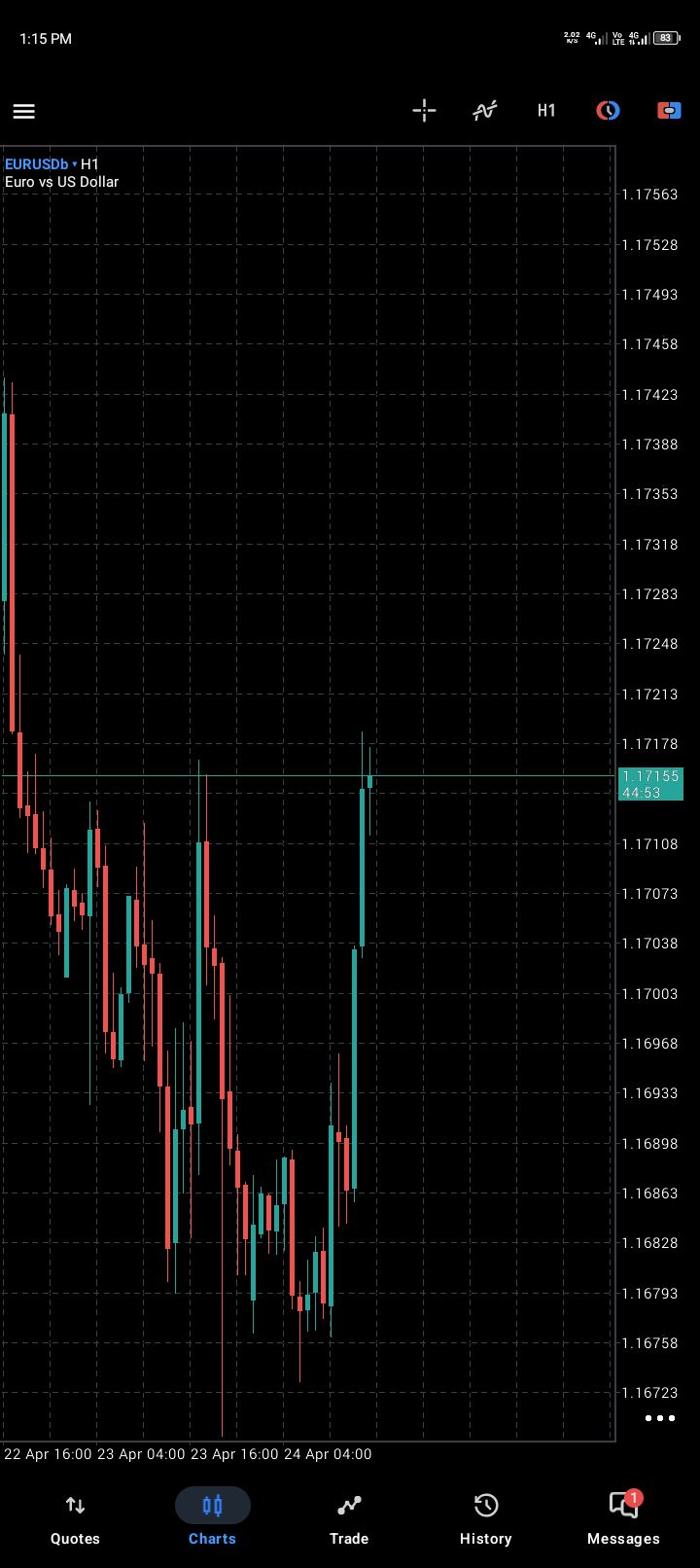Screen dimensions: 700x1568
Task: Enable the crosshair cursor tool
Action: pyautogui.click(x=424, y=111)
